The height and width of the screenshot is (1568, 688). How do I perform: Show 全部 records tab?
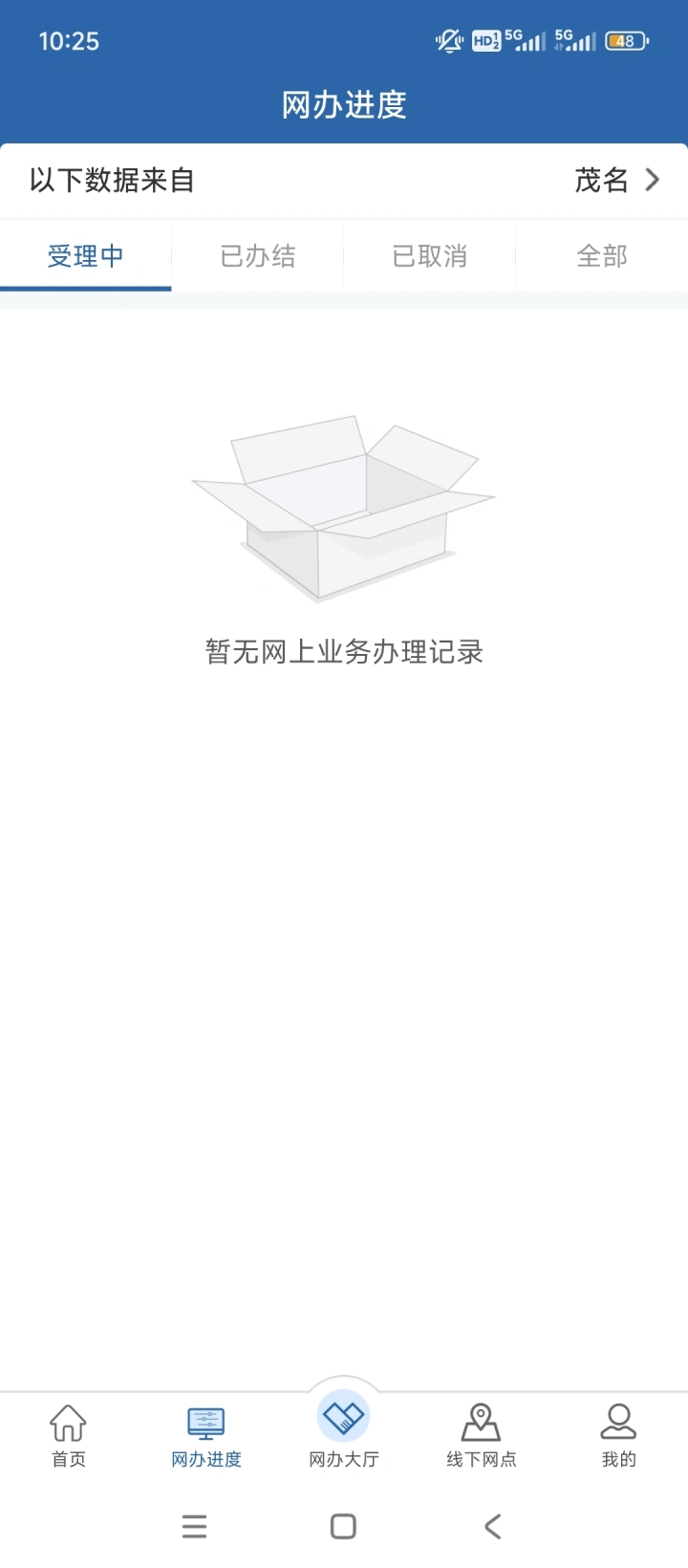click(602, 256)
